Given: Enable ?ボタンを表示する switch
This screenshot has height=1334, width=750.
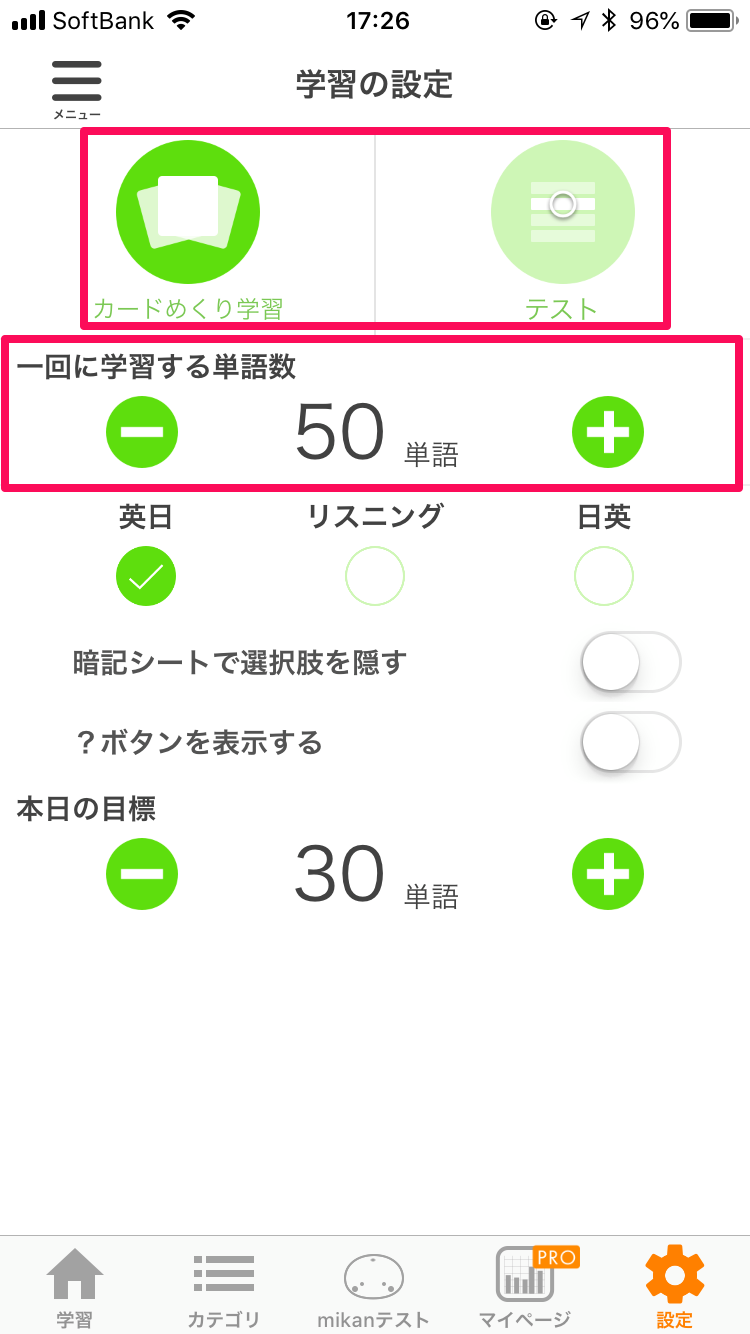Looking at the screenshot, I should pos(631,742).
